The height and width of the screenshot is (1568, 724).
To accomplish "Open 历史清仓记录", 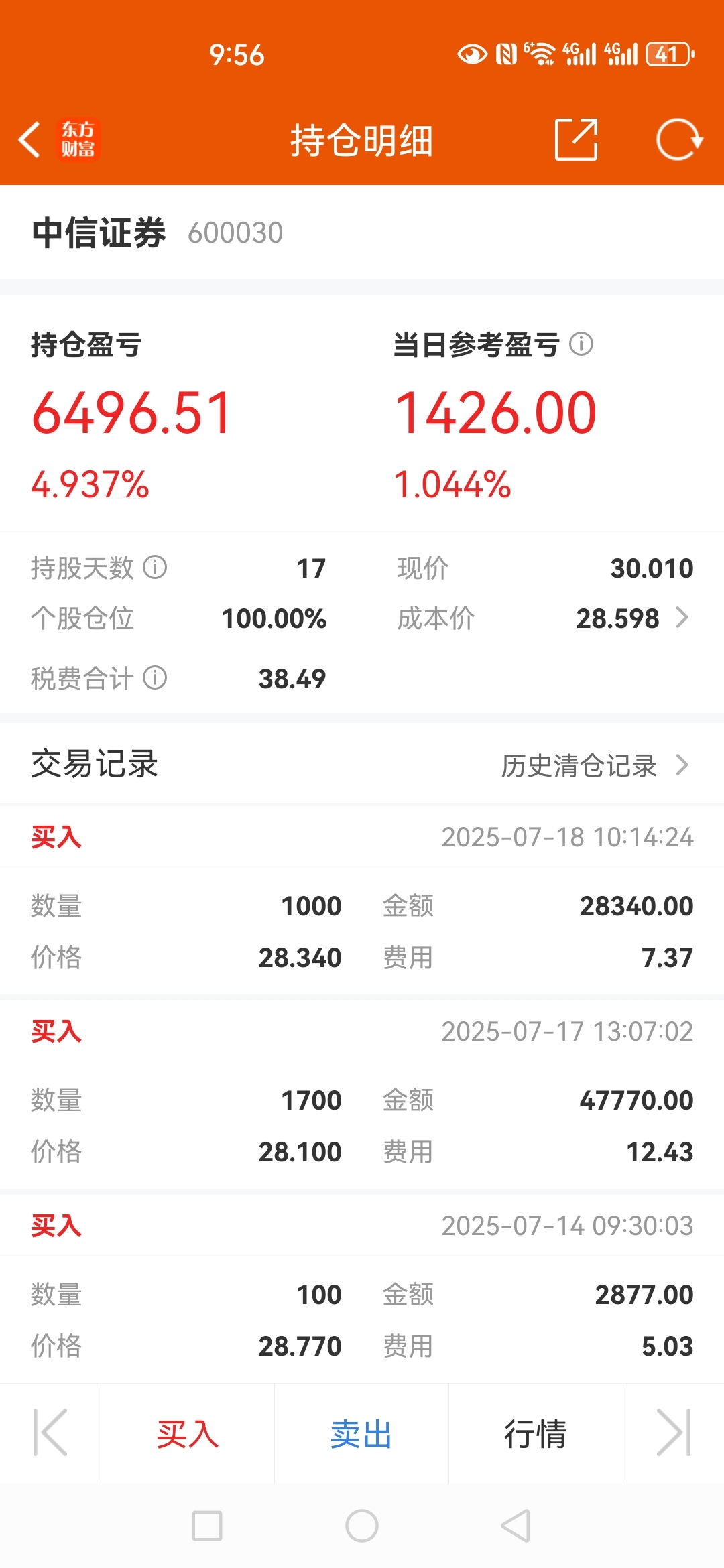I will point(595,765).
